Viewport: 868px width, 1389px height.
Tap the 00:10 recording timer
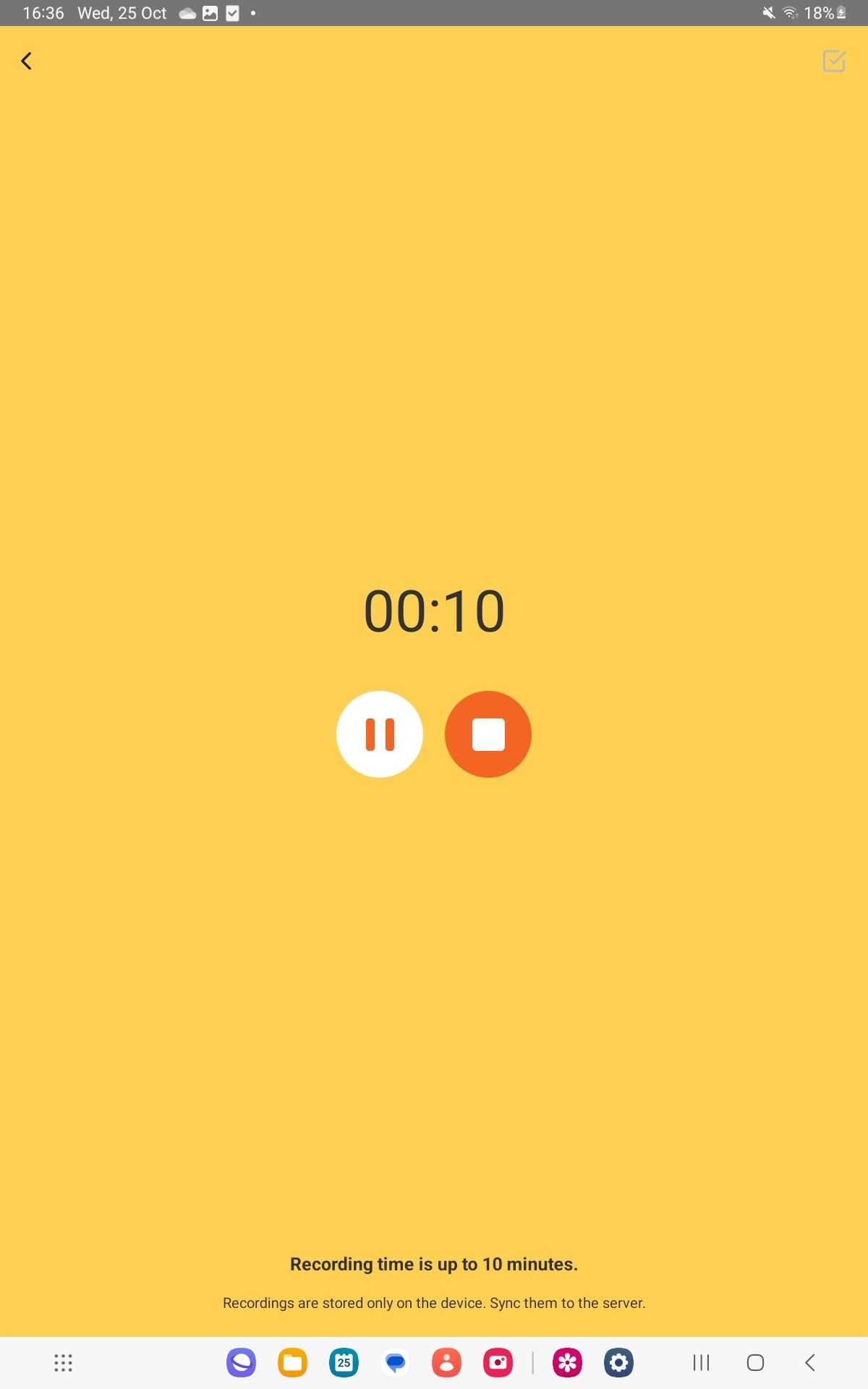tap(434, 611)
